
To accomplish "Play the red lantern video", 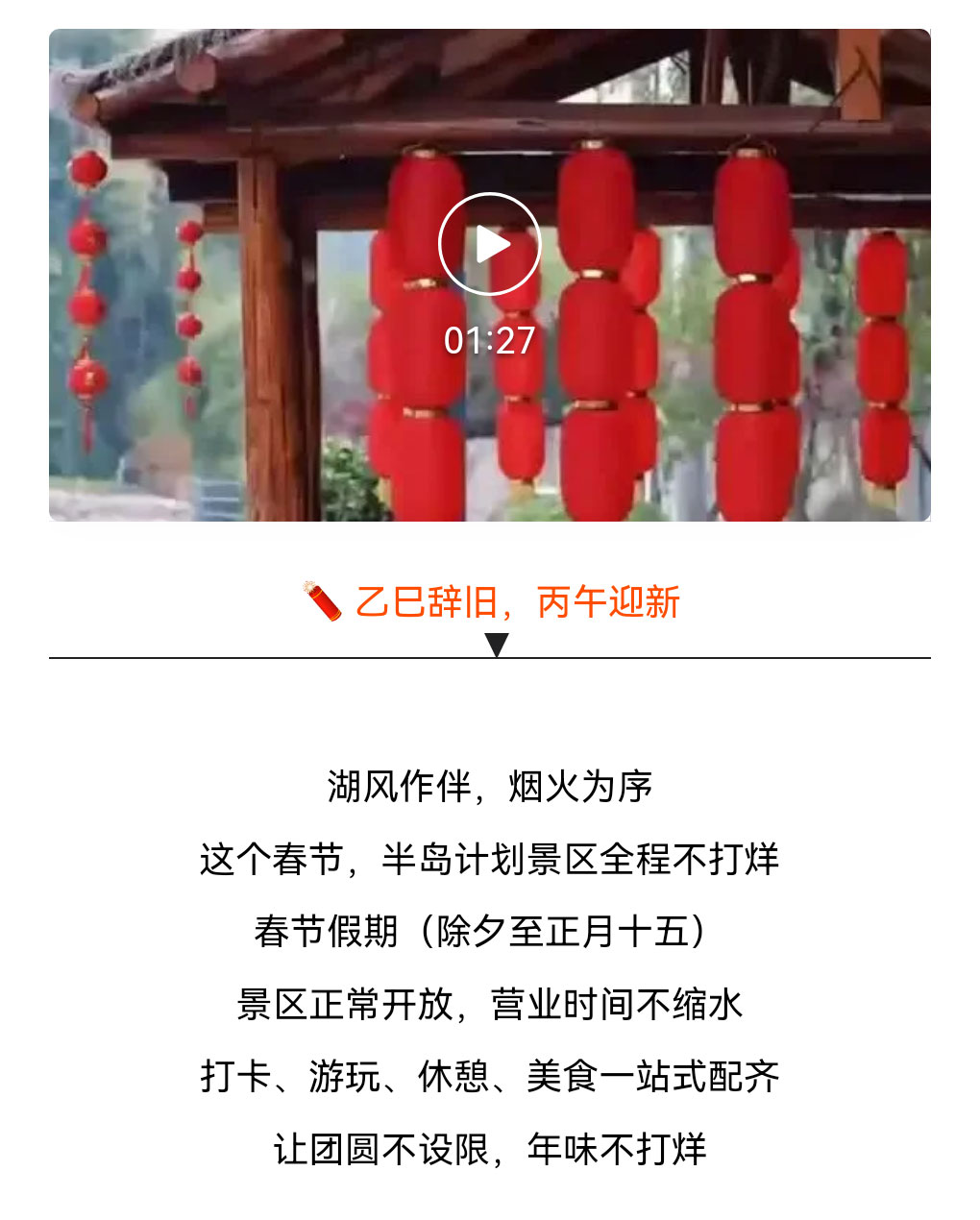I will click(490, 244).
